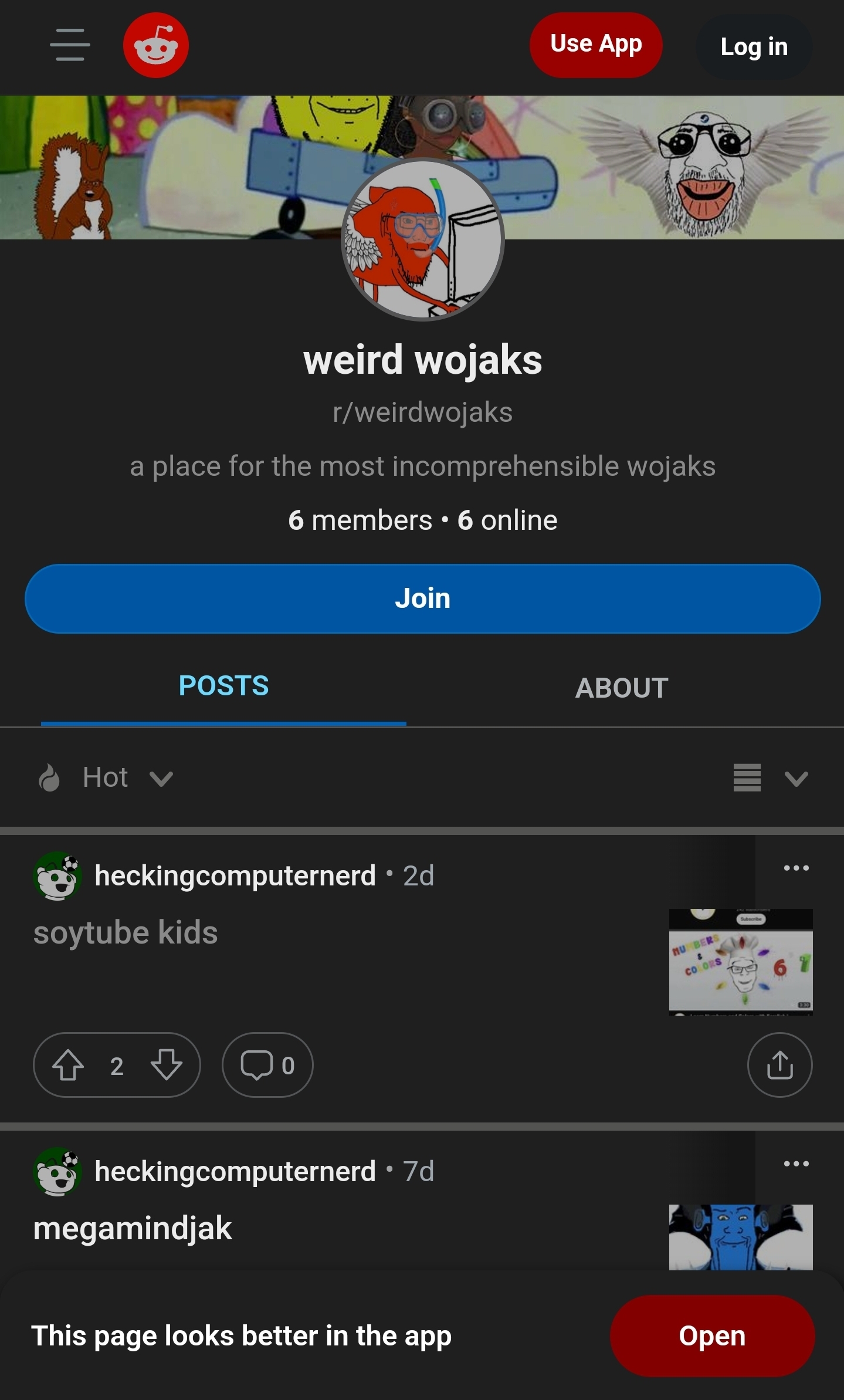The width and height of the screenshot is (844, 1400).
Task: Open the megamindjak post
Action: [133, 1228]
